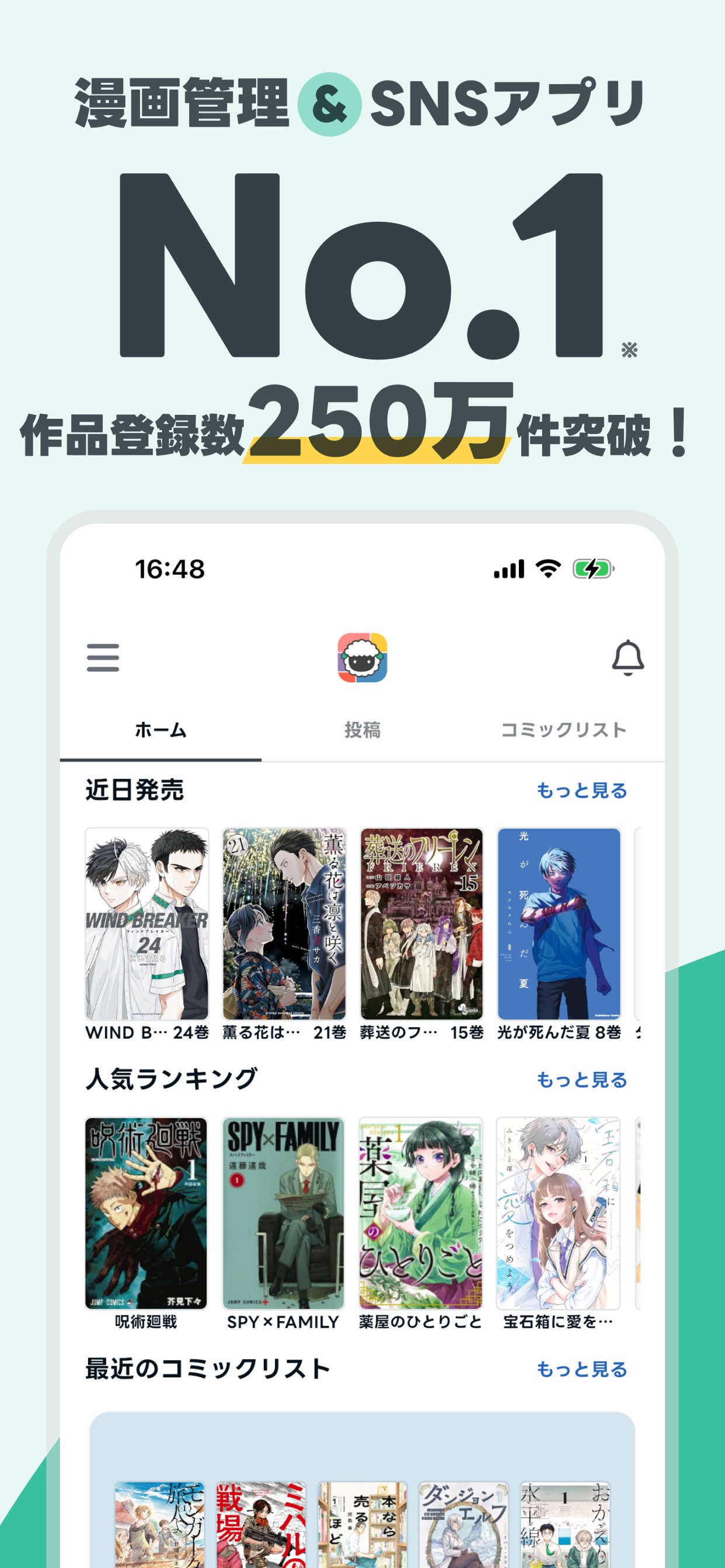Tap the charging battery indicator

(594, 568)
